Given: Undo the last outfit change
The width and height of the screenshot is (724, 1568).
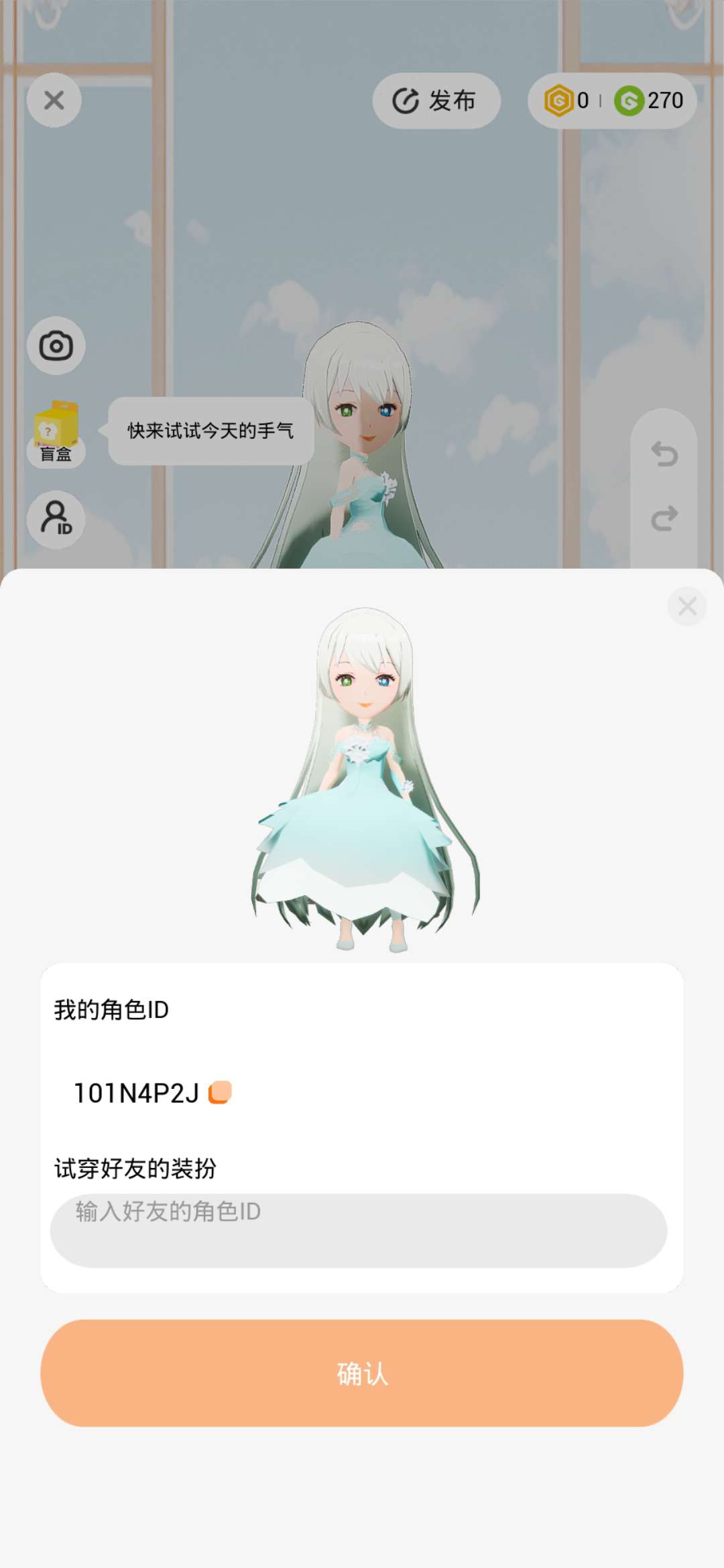Looking at the screenshot, I should 664,454.
